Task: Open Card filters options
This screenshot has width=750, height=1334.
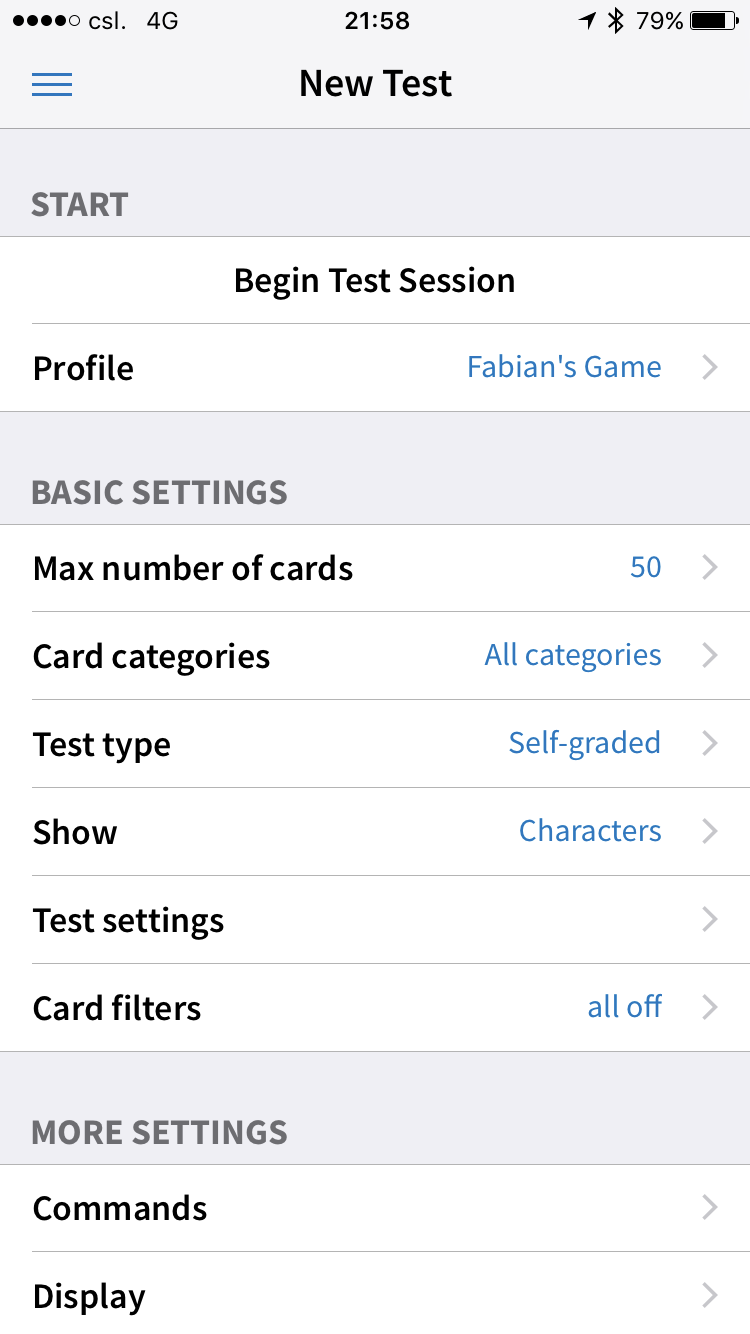Action: point(375,1008)
